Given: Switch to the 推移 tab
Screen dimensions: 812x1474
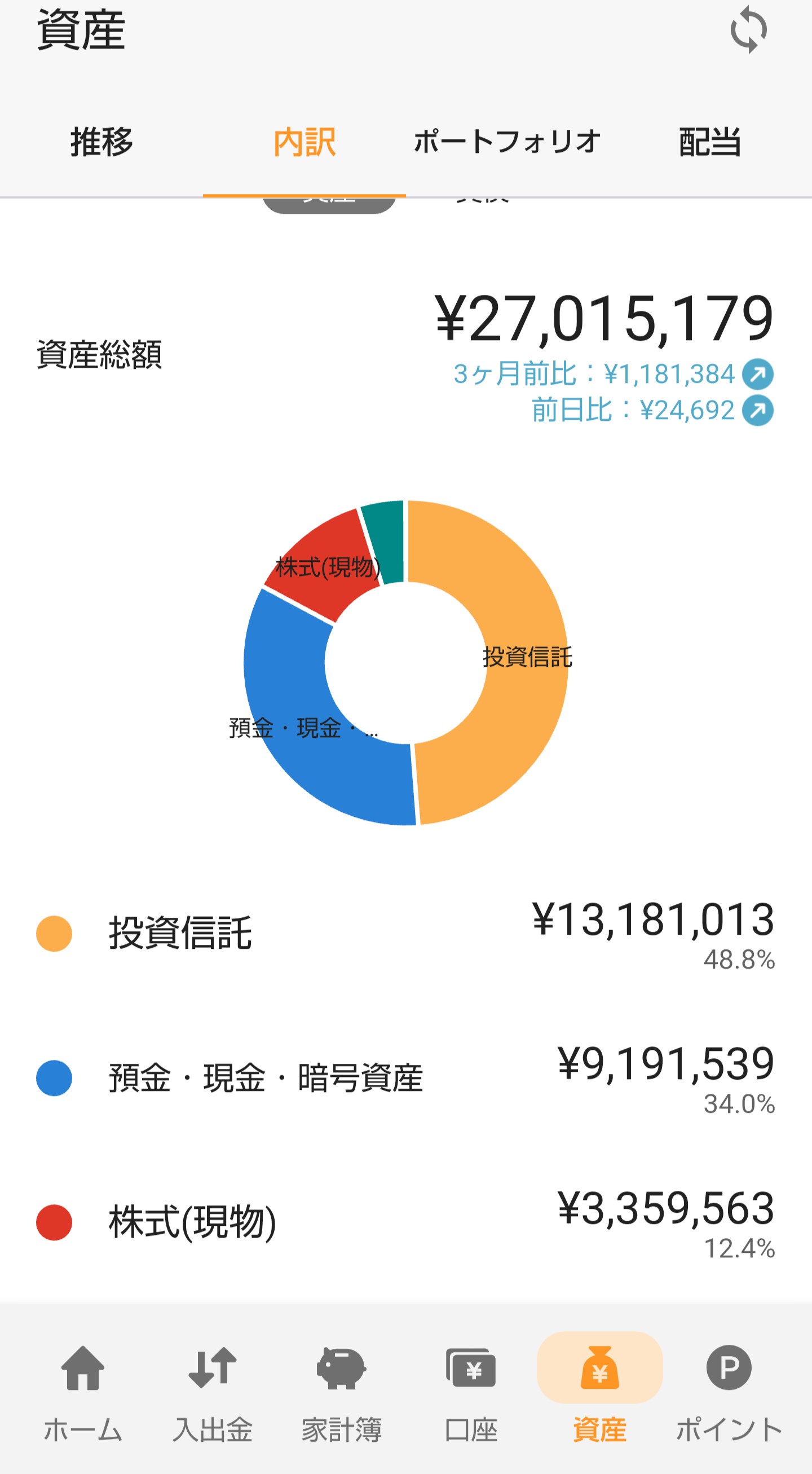Looking at the screenshot, I should pyautogui.click(x=102, y=142).
